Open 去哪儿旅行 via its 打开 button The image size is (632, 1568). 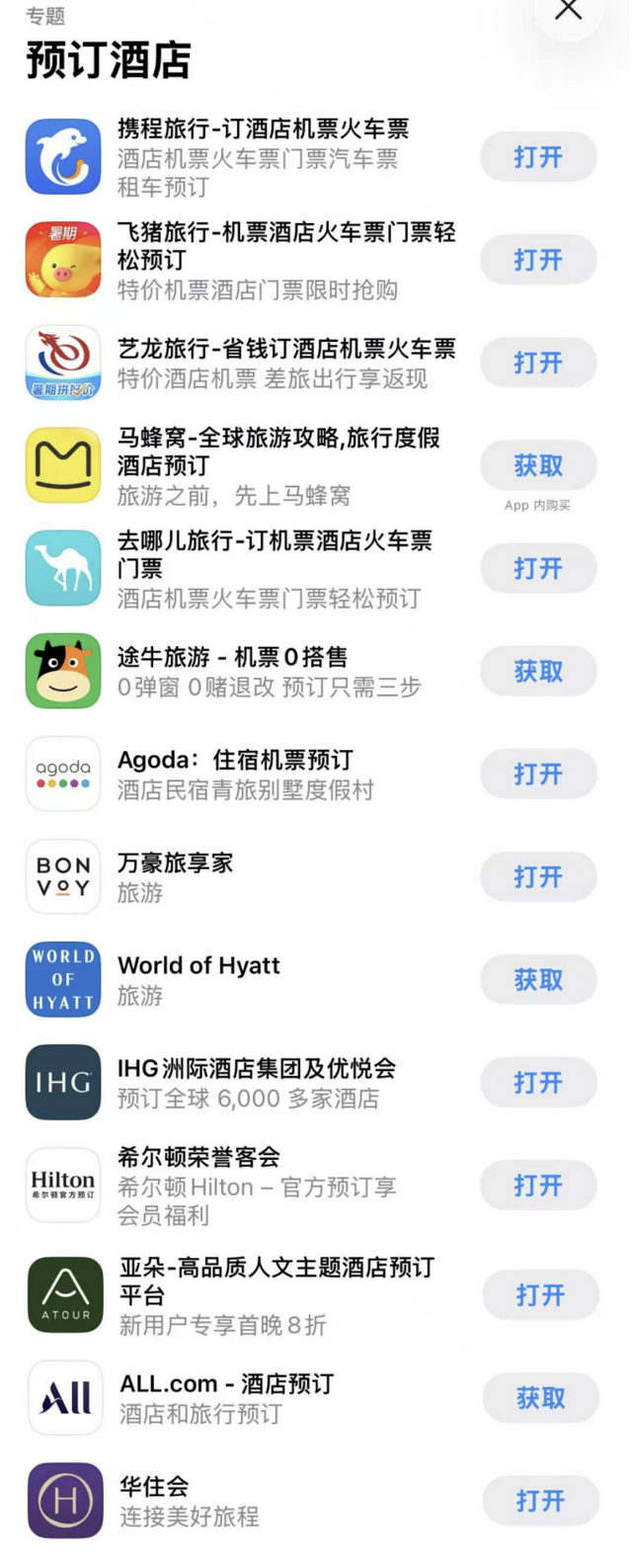click(538, 568)
